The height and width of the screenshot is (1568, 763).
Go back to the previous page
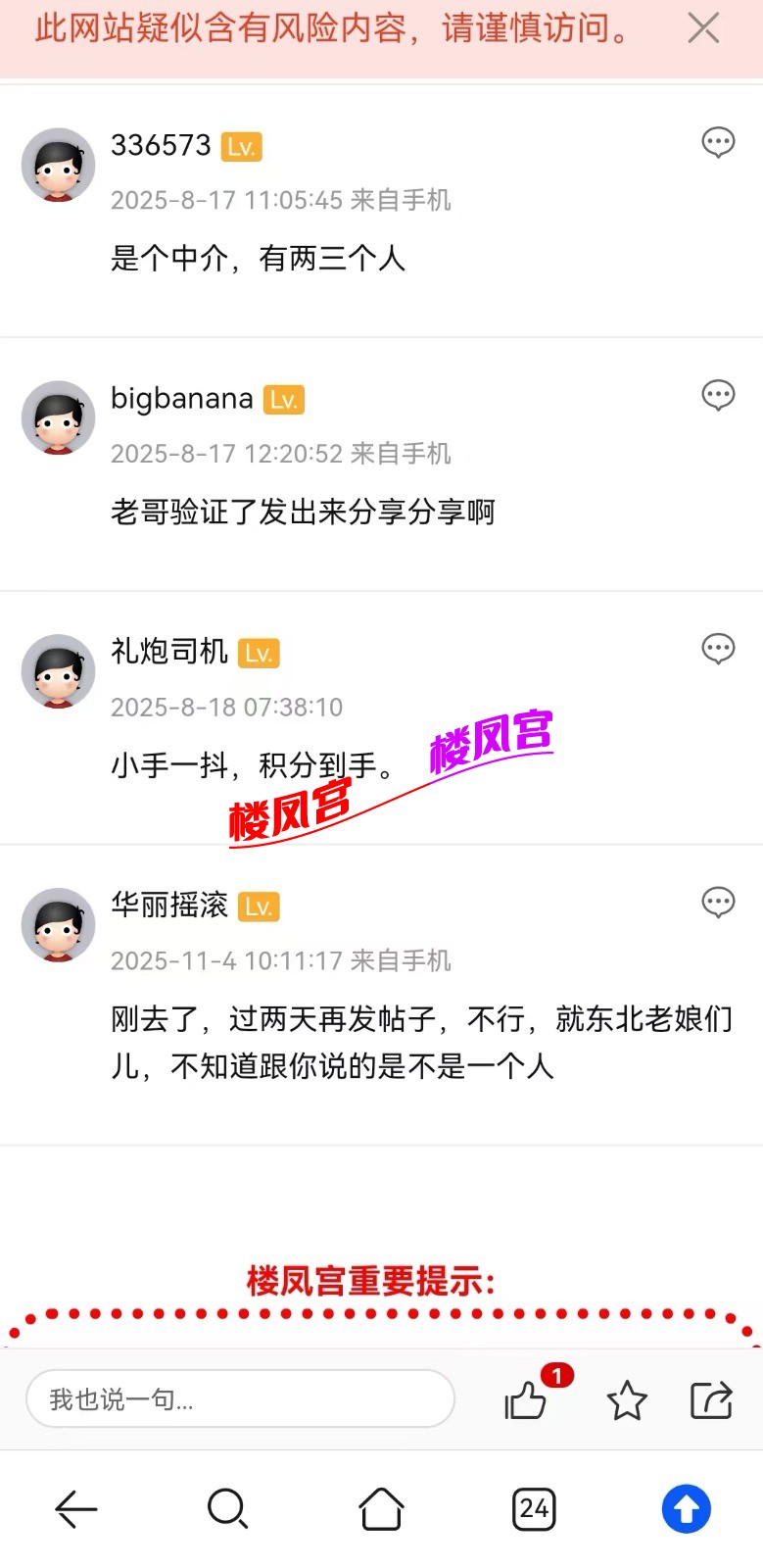[76, 1509]
